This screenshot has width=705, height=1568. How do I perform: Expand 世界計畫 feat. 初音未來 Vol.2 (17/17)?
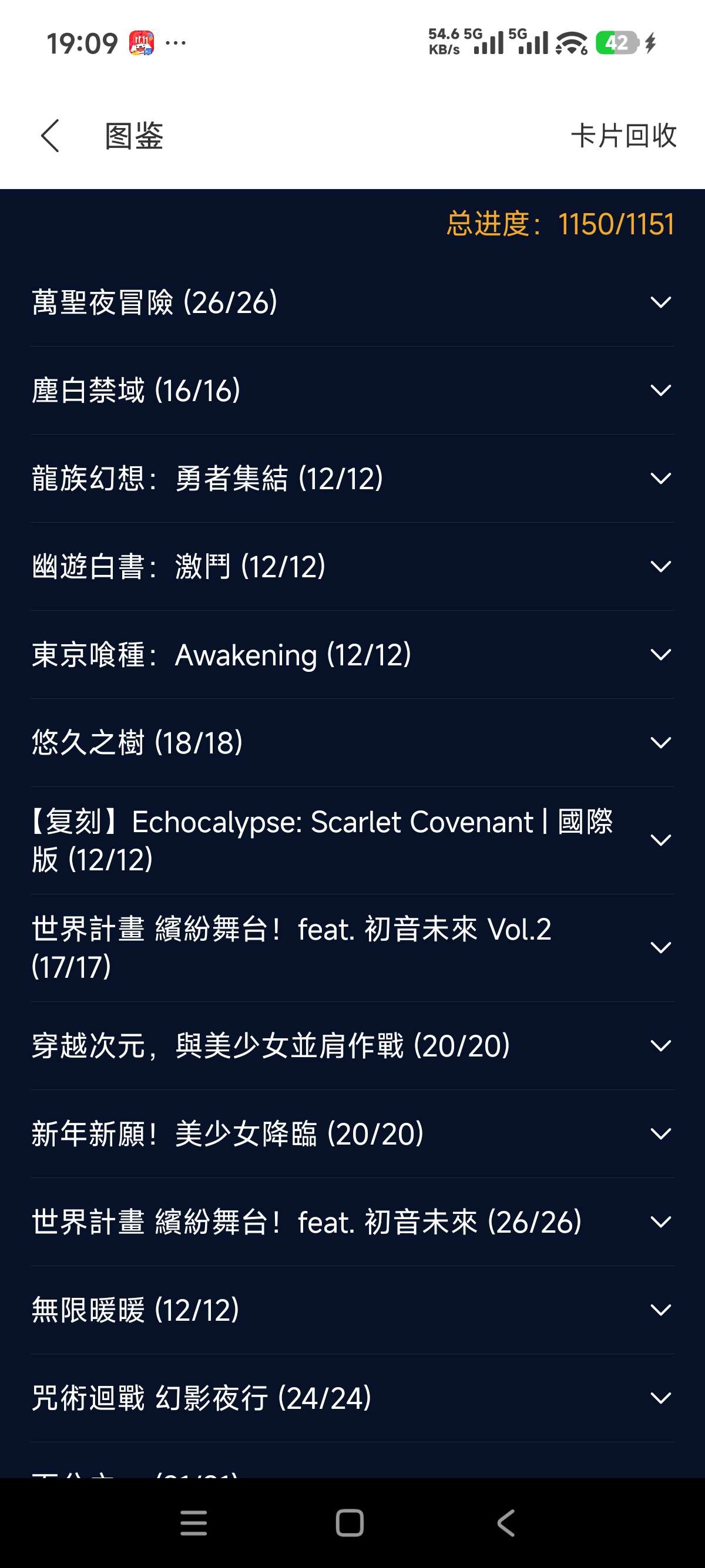click(660, 948)
